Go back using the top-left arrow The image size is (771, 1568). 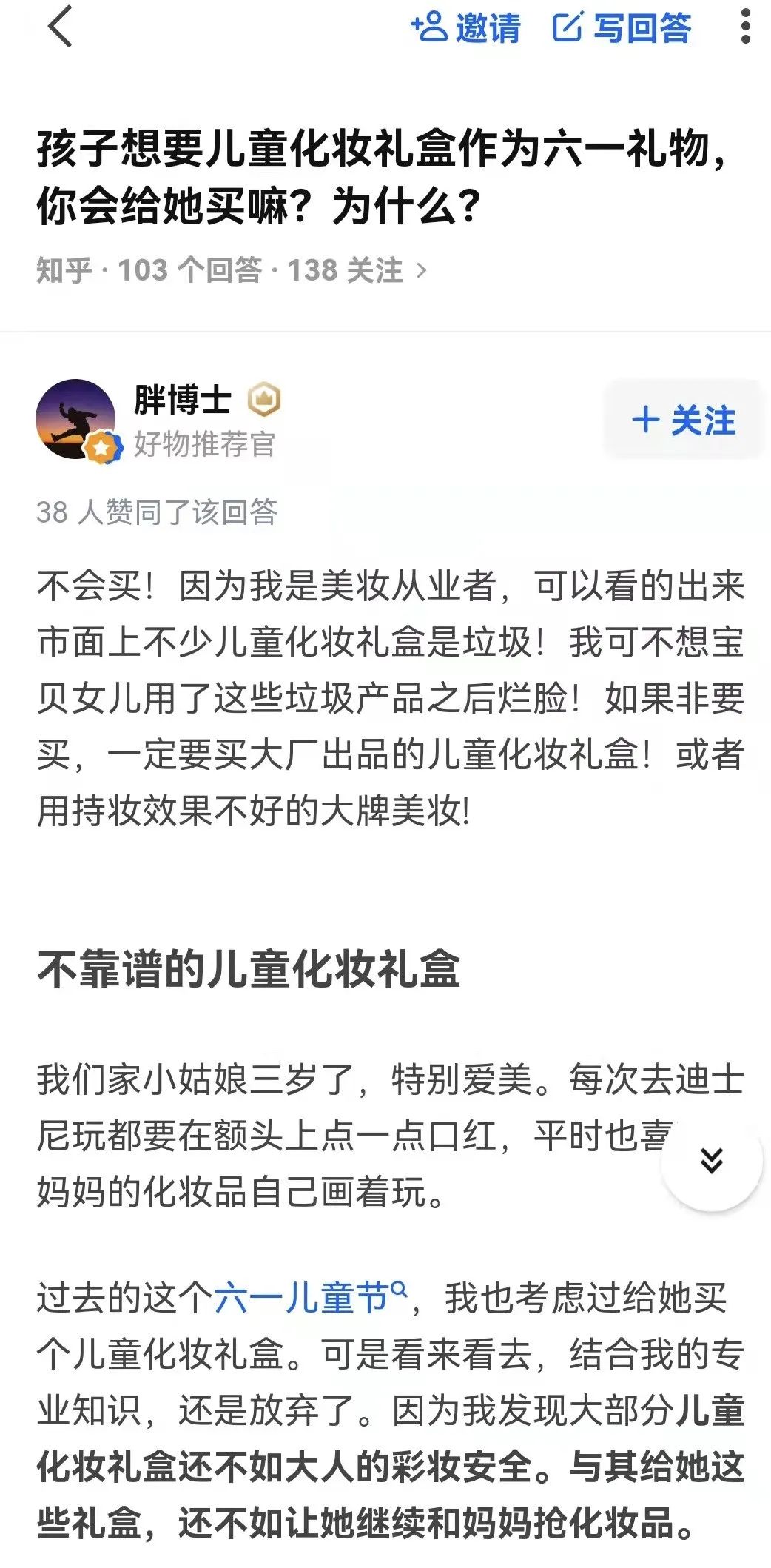coord(61,27)
